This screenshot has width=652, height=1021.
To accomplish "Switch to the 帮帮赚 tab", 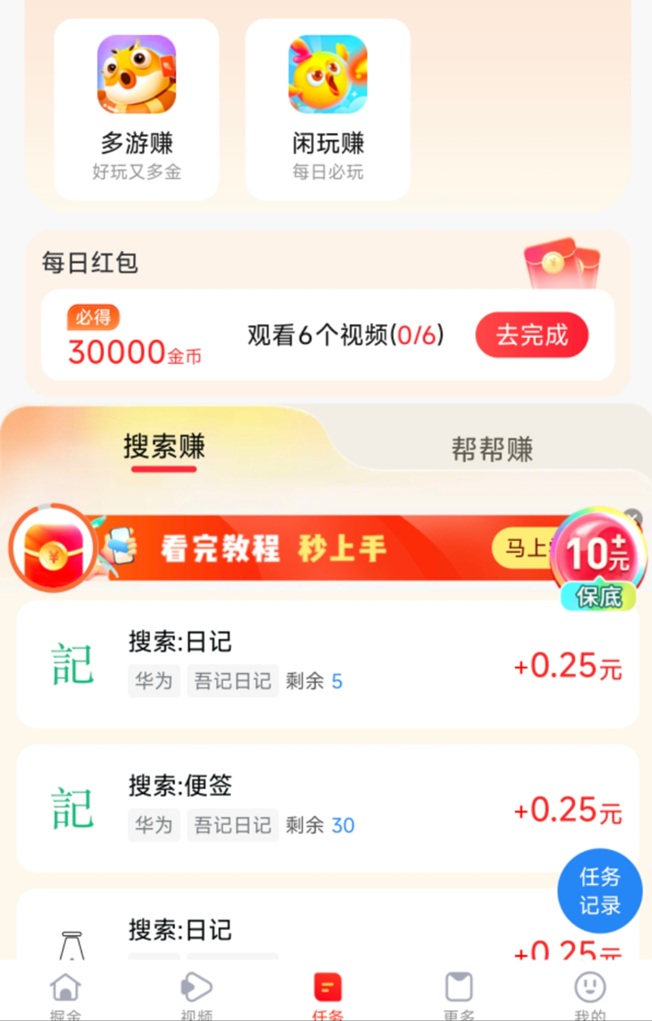I will [x=491, y=449].
